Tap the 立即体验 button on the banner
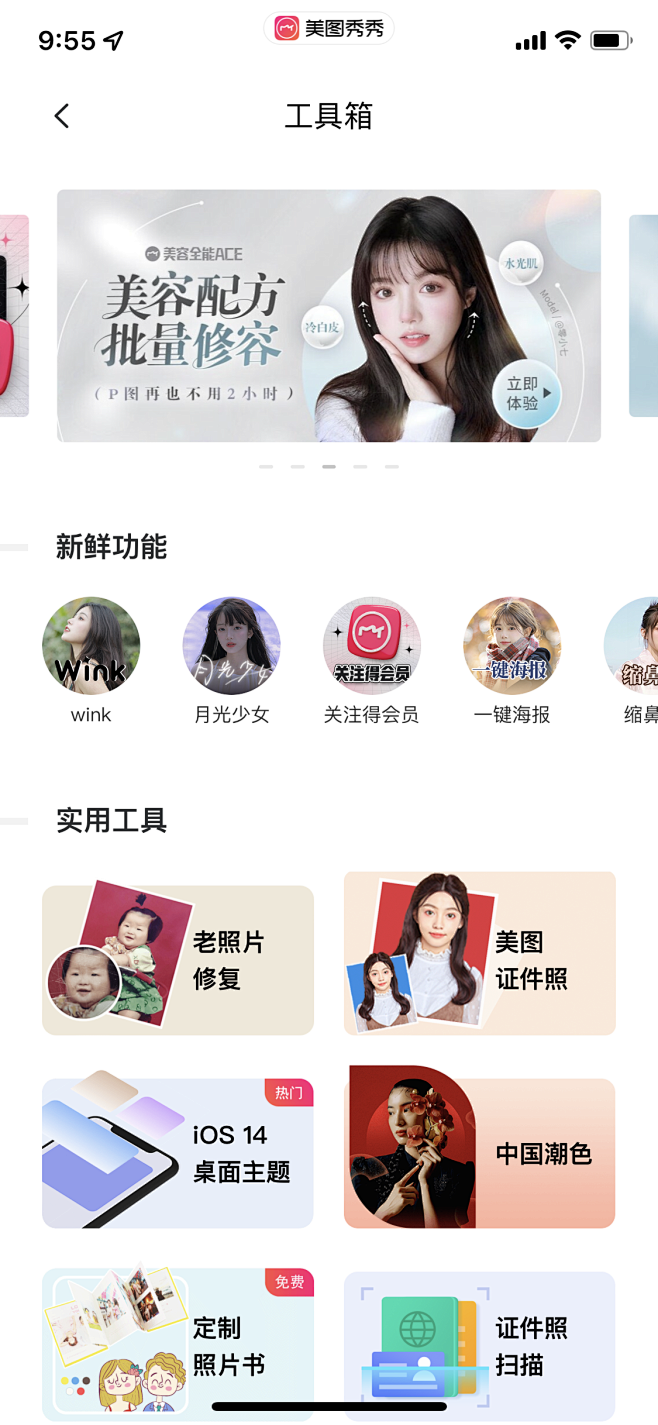This screenshot has height=1425, width=658. (526, 394)
